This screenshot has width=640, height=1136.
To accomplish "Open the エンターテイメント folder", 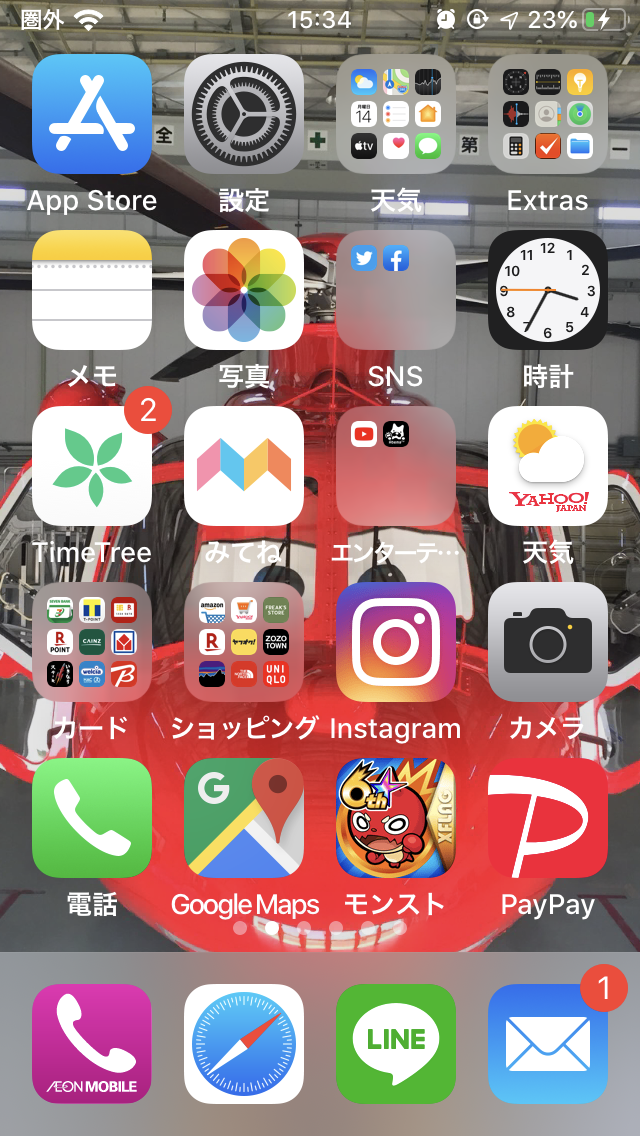I will coord(396,466).
